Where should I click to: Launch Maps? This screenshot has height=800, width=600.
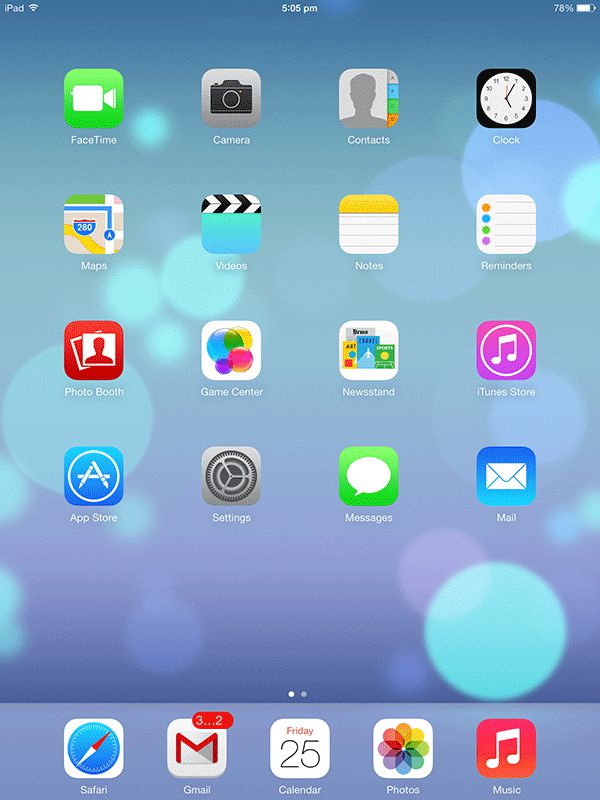[93, 224]
